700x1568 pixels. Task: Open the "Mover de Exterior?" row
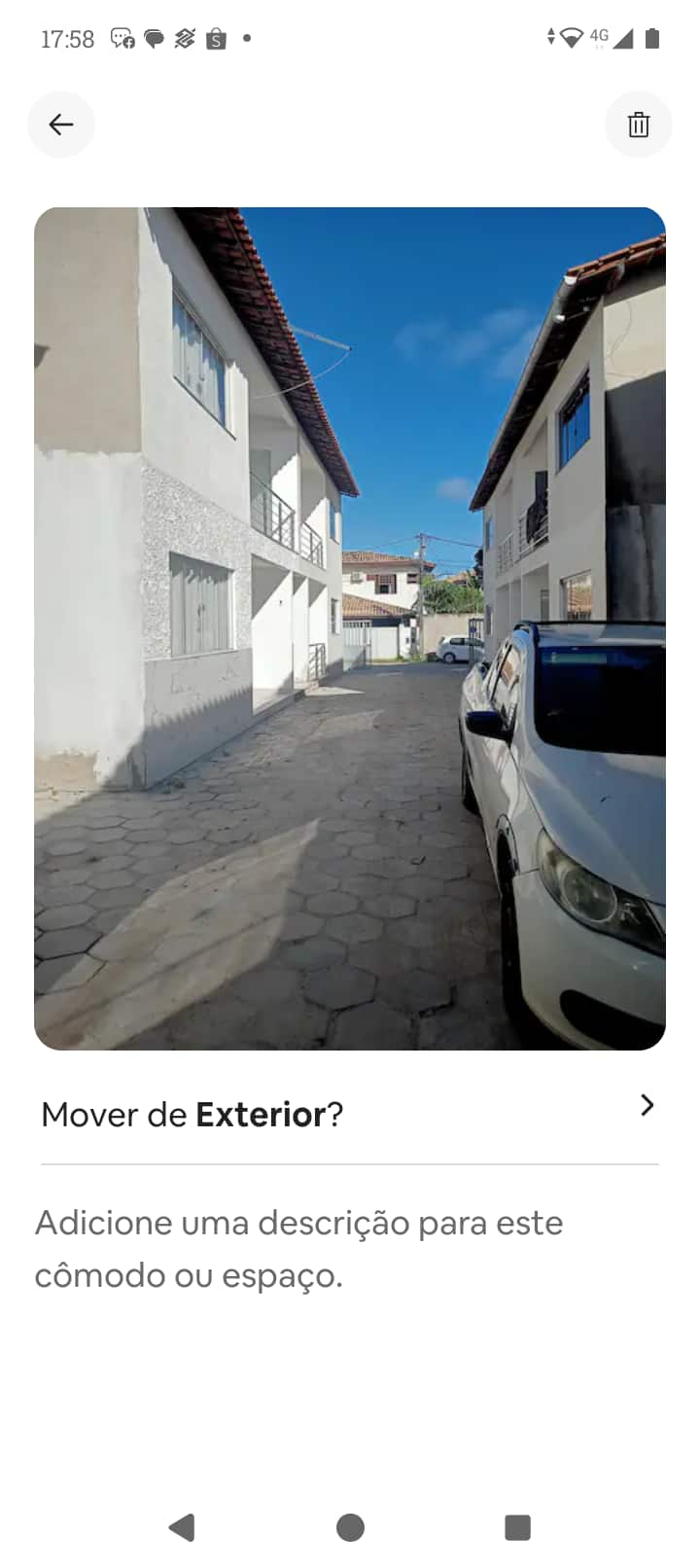tap(348, 1114)
